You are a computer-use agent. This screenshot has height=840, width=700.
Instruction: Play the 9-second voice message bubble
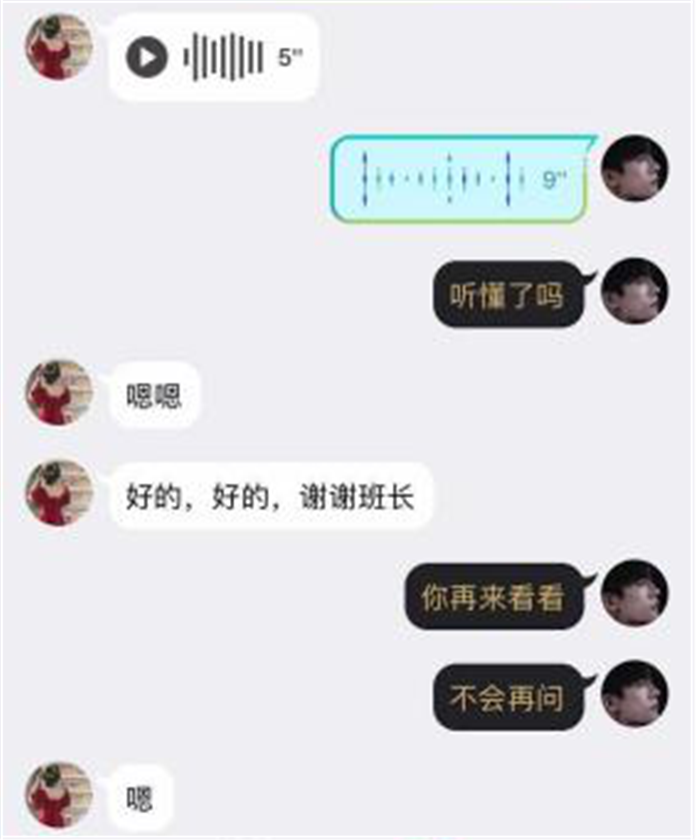tap(458, 179)
